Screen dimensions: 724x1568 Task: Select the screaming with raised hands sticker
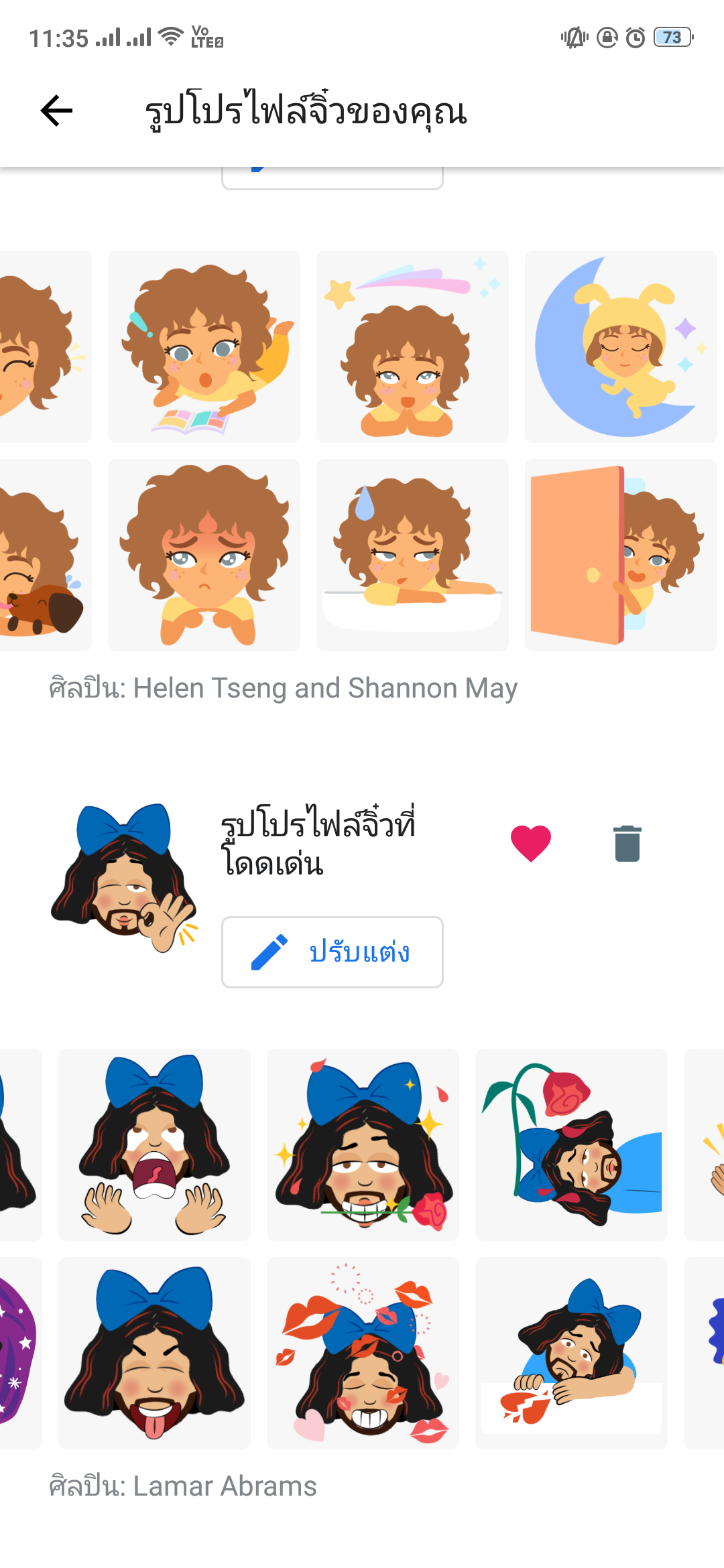[154, 1145]
